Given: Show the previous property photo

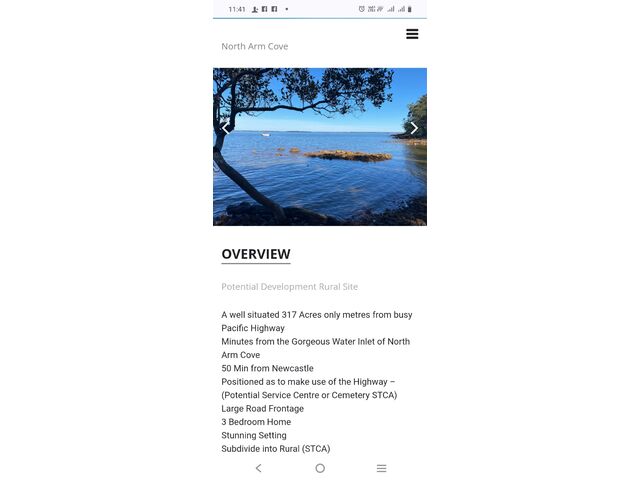Looking at the screenshot, I should (x=226, y=128).
